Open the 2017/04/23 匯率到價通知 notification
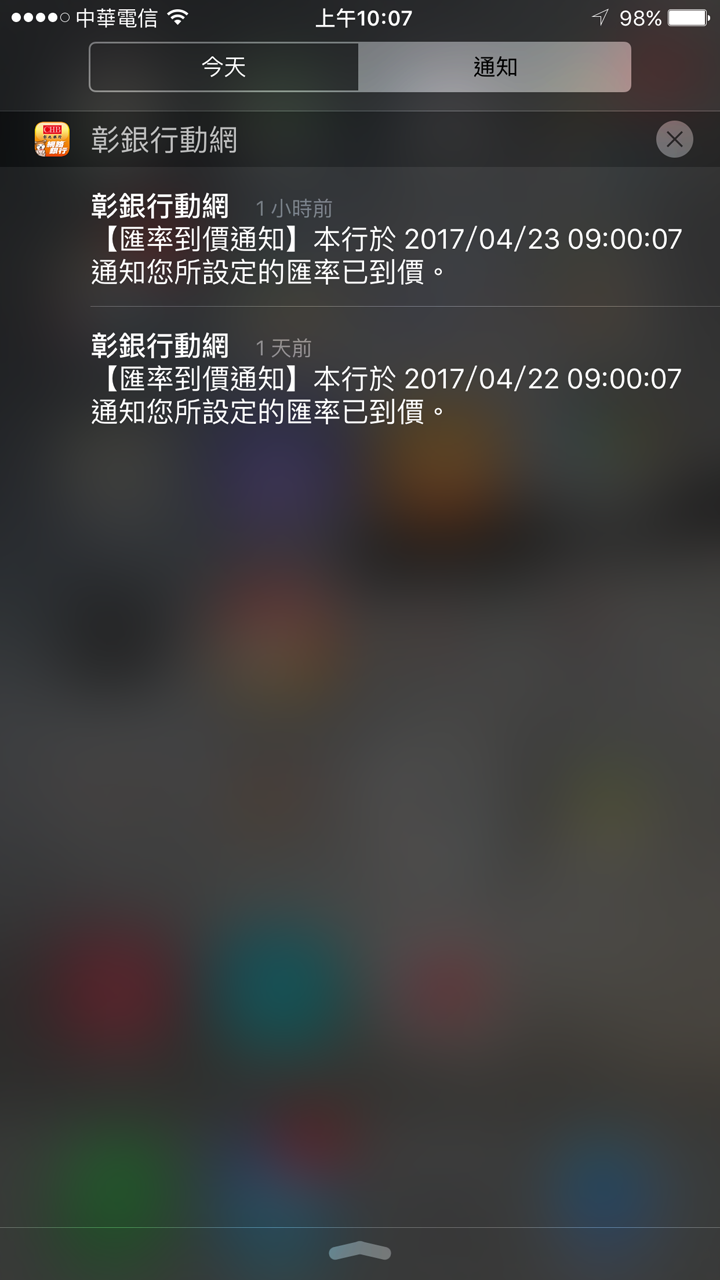 click(x=386, y=240)
